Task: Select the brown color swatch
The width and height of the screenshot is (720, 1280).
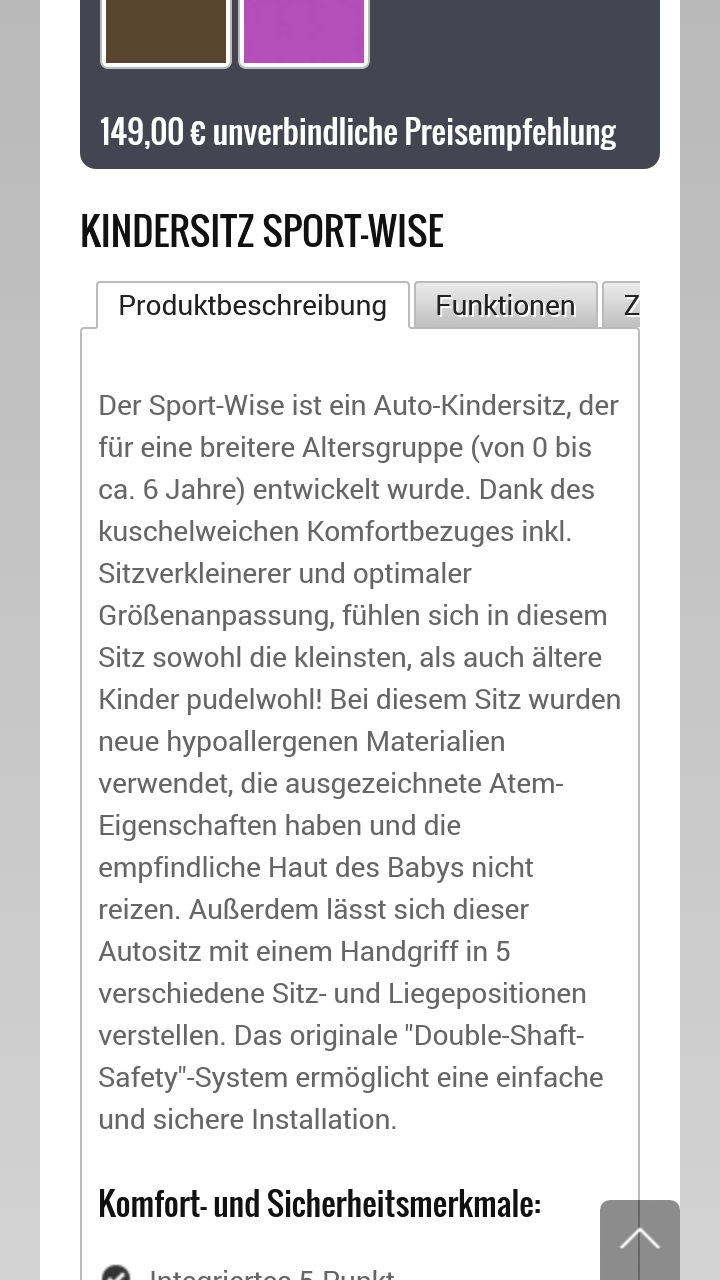Action: tap(166, 32)
